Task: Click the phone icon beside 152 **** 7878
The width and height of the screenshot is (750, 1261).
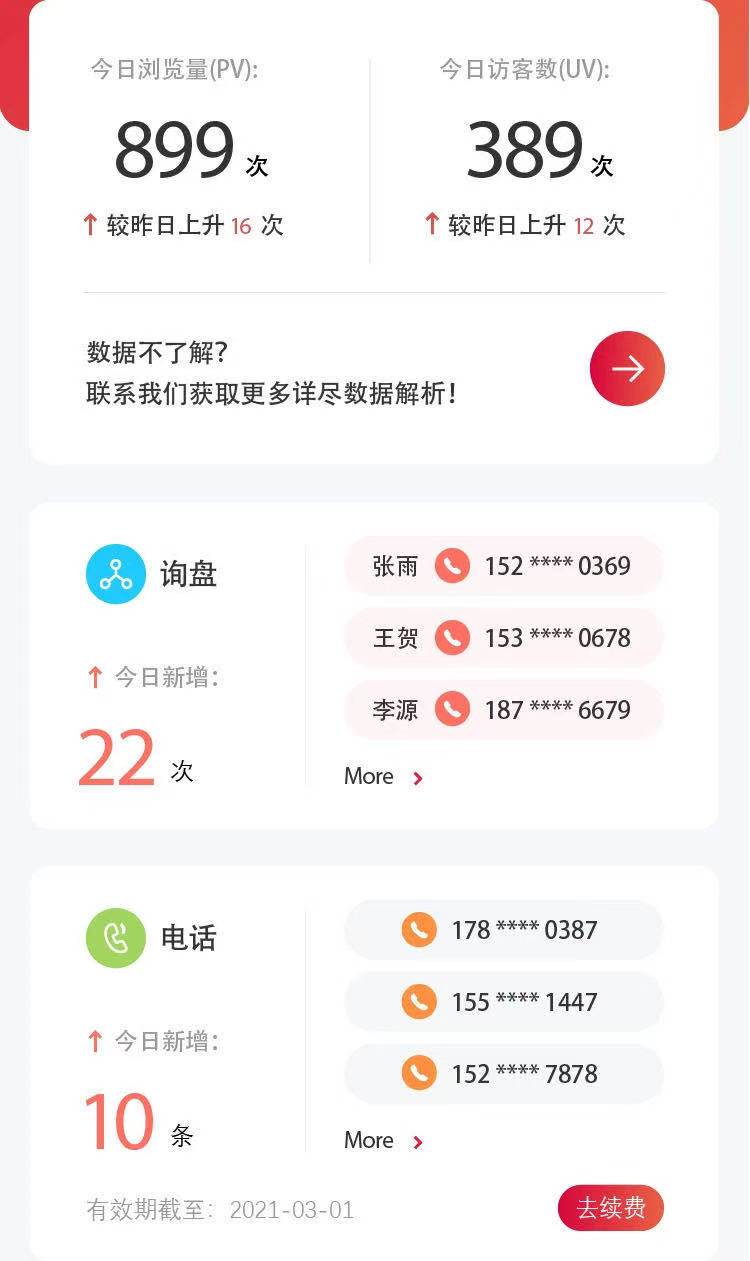Action: click(x=419, y=1073)
